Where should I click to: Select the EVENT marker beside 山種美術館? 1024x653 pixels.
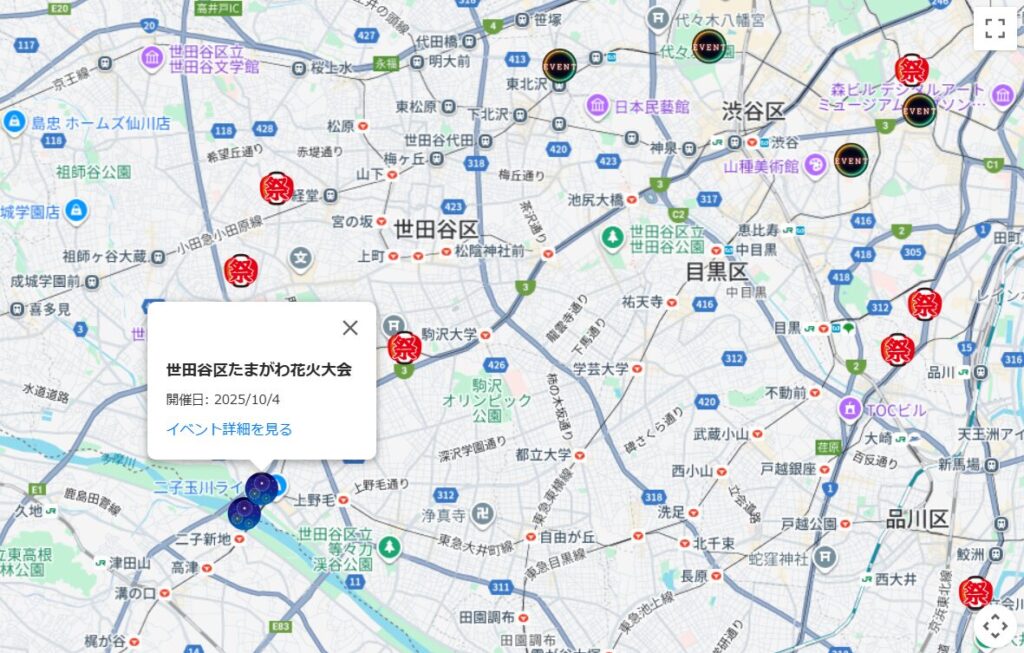click(851, 158)
